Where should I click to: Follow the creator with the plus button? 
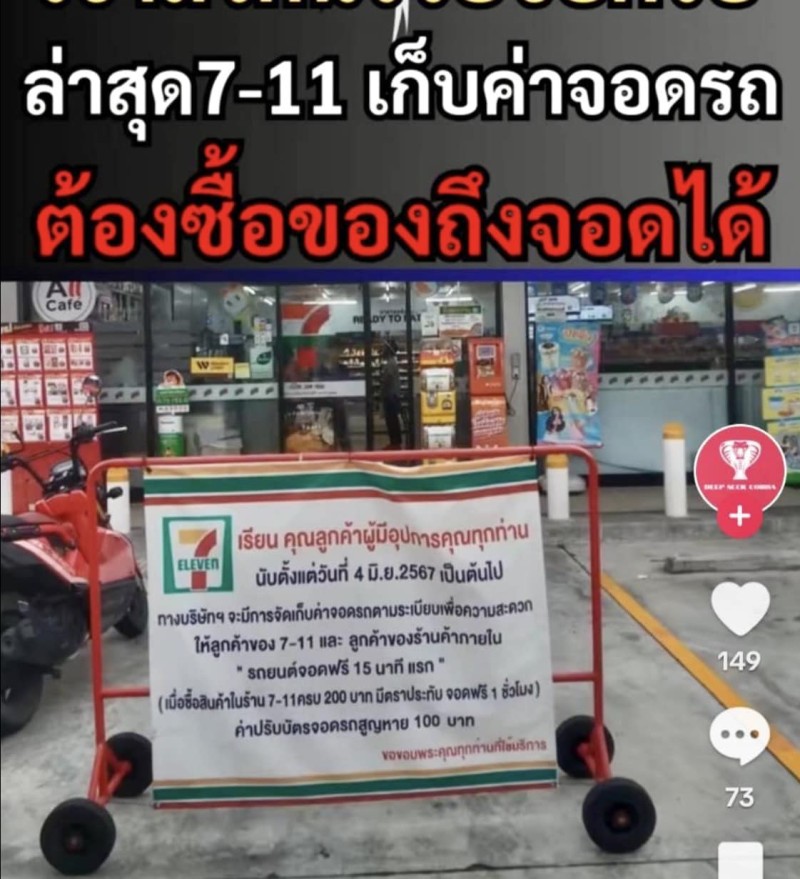pos(740,518)
